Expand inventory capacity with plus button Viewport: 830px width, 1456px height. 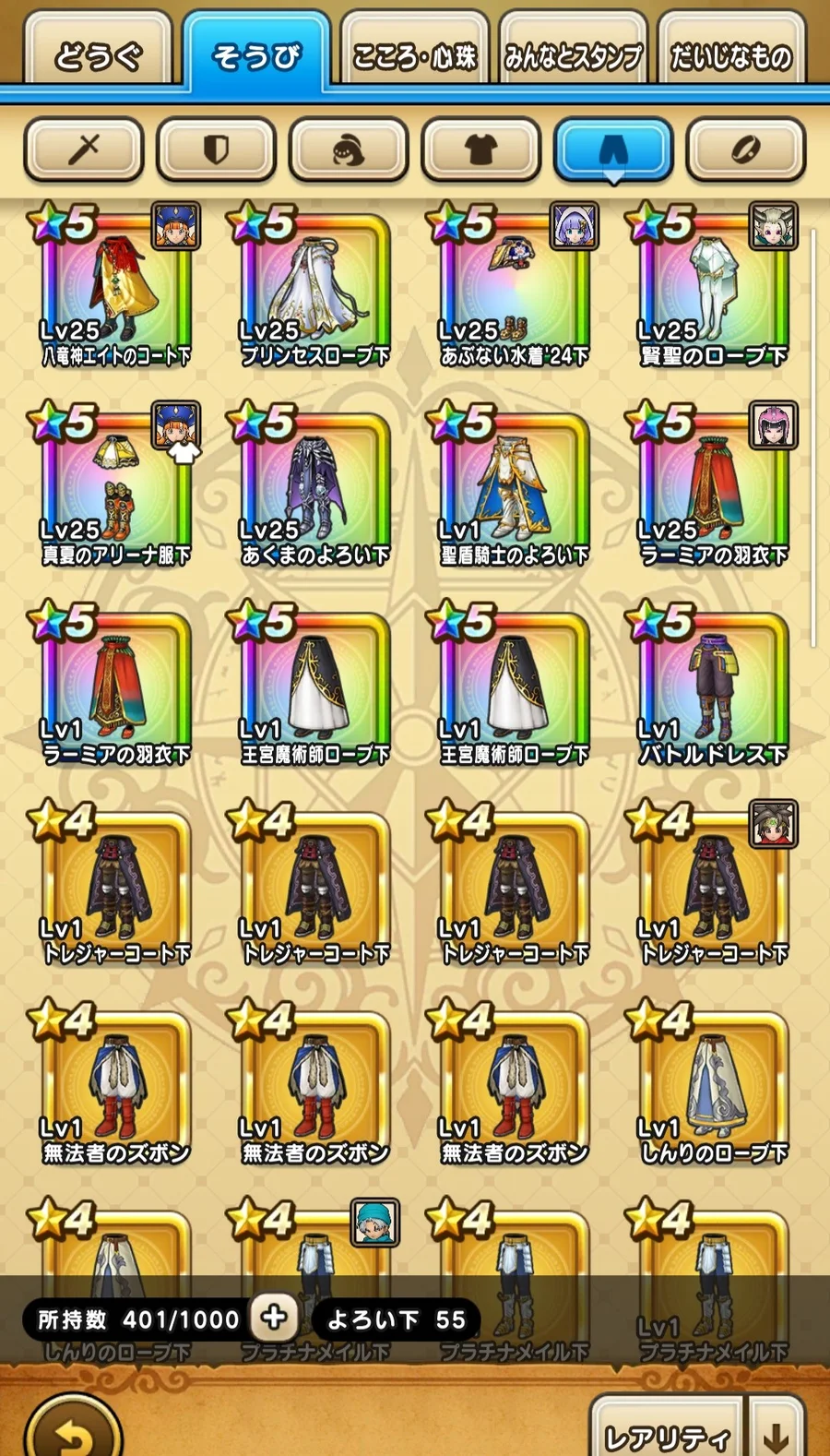(x=274, y=1318)
